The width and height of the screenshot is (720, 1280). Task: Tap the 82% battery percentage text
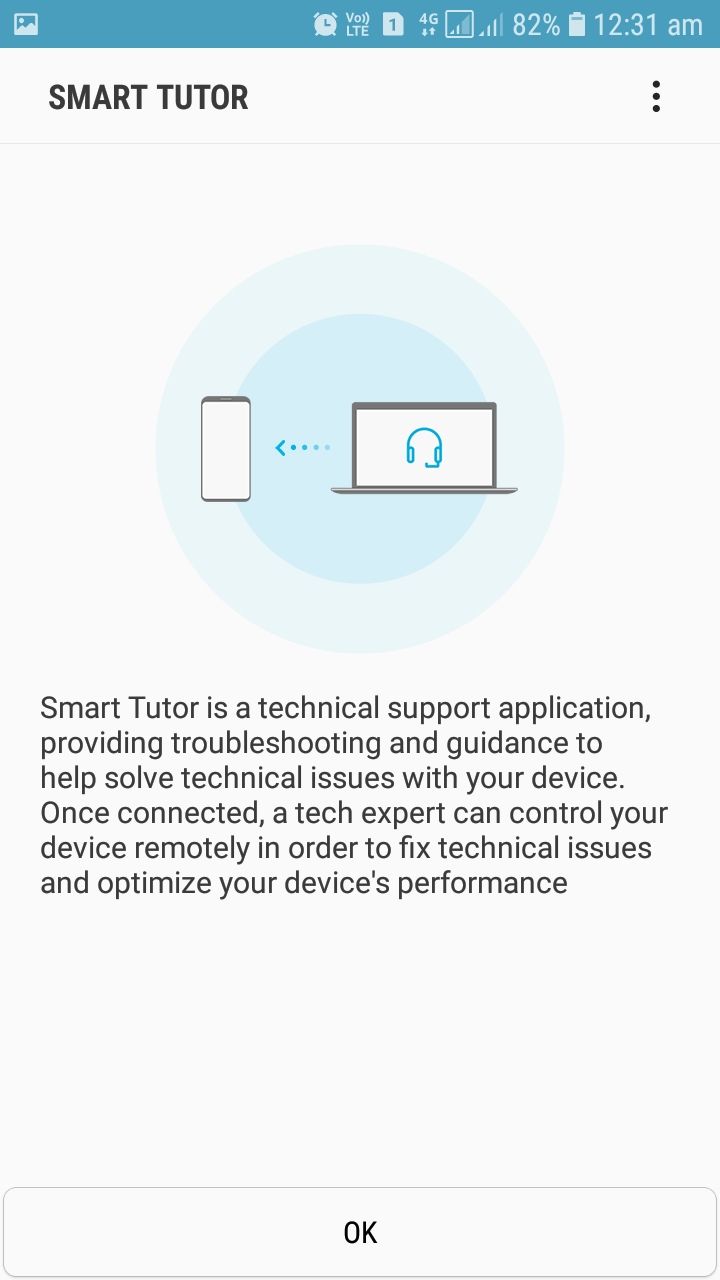tap(537, 24)
